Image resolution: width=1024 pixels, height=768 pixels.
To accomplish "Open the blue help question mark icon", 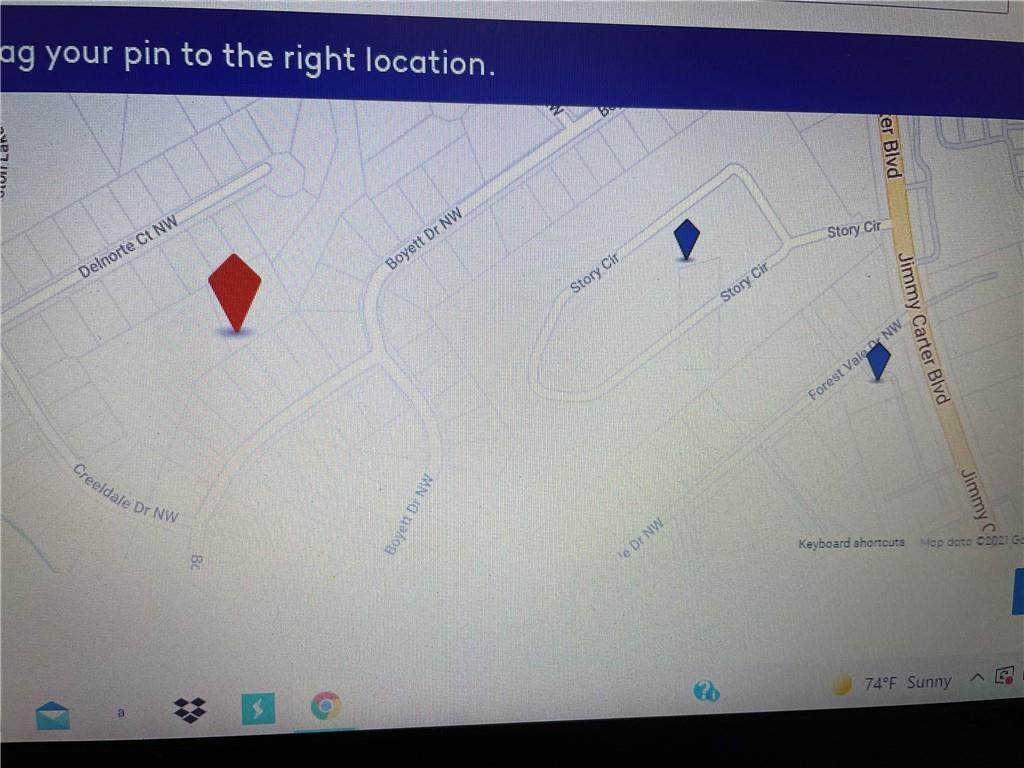I will click(x=706, y=691).
